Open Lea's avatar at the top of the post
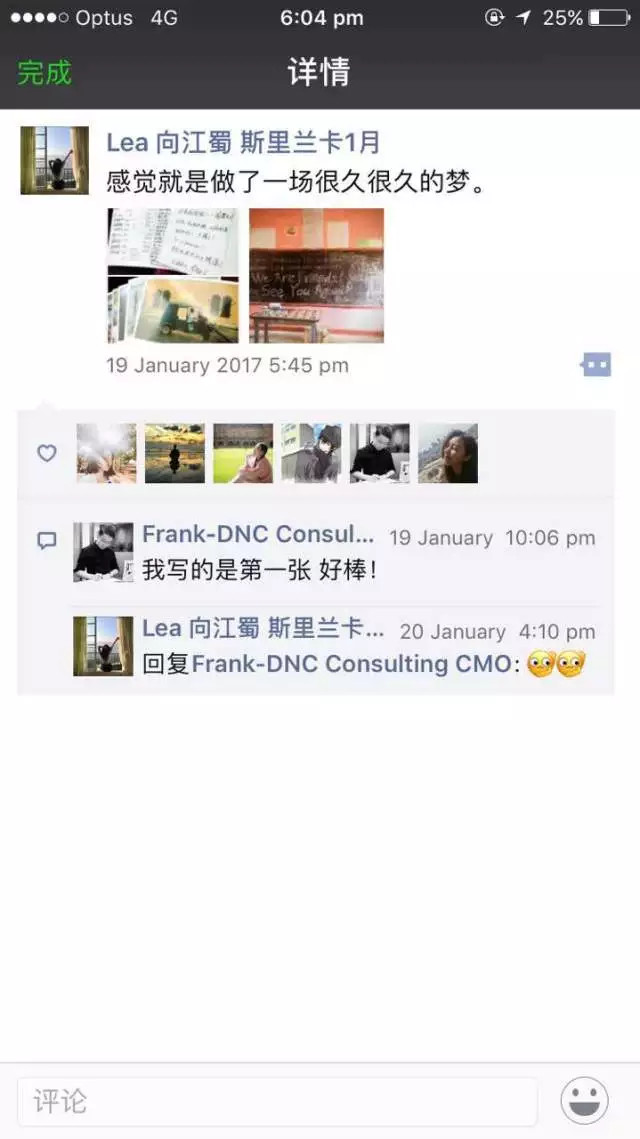Image resolution: width=640 pixels, height=1139 pixels. coord(54,160)
